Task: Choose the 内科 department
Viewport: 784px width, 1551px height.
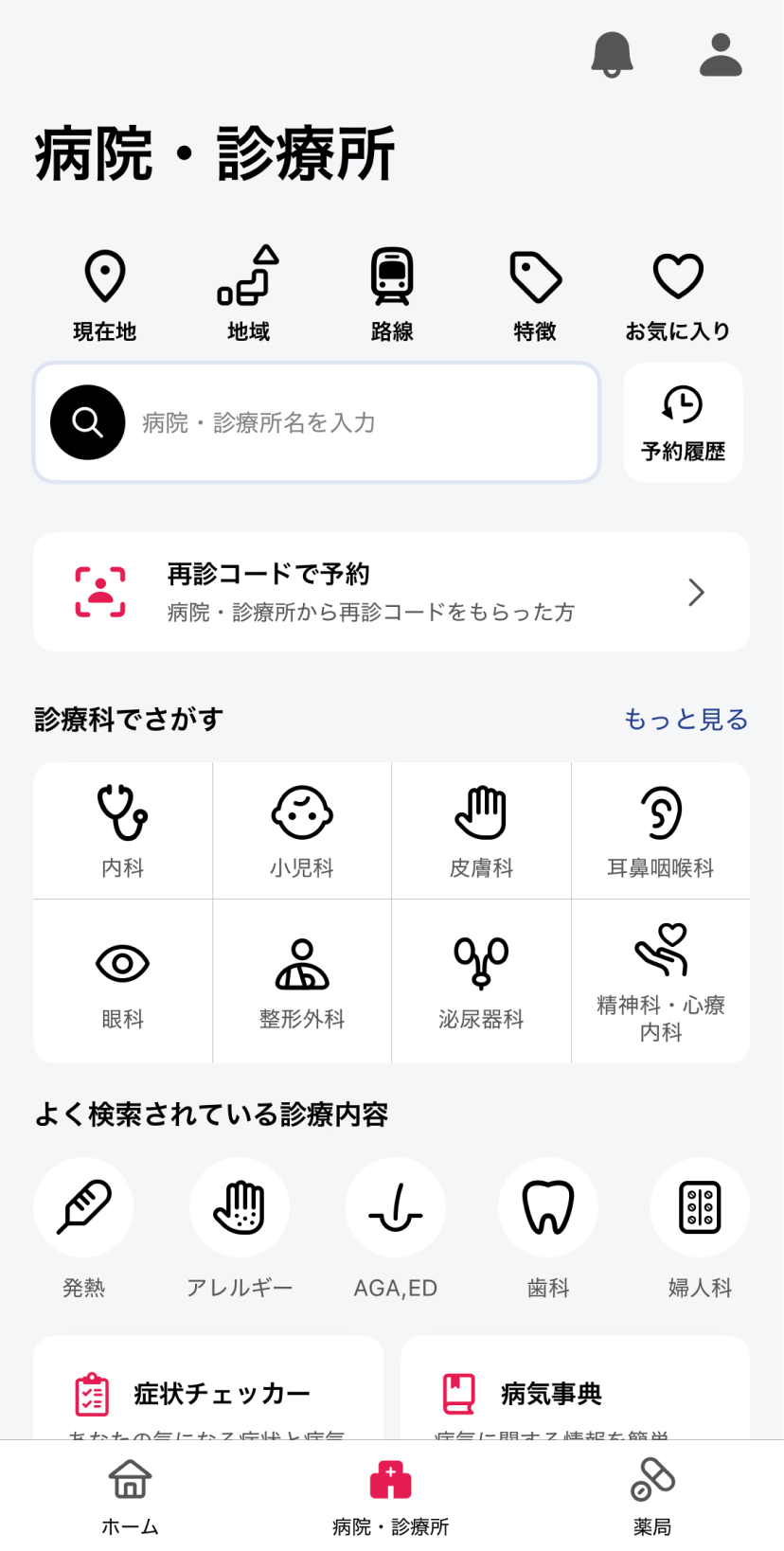Action: (123, 830)
